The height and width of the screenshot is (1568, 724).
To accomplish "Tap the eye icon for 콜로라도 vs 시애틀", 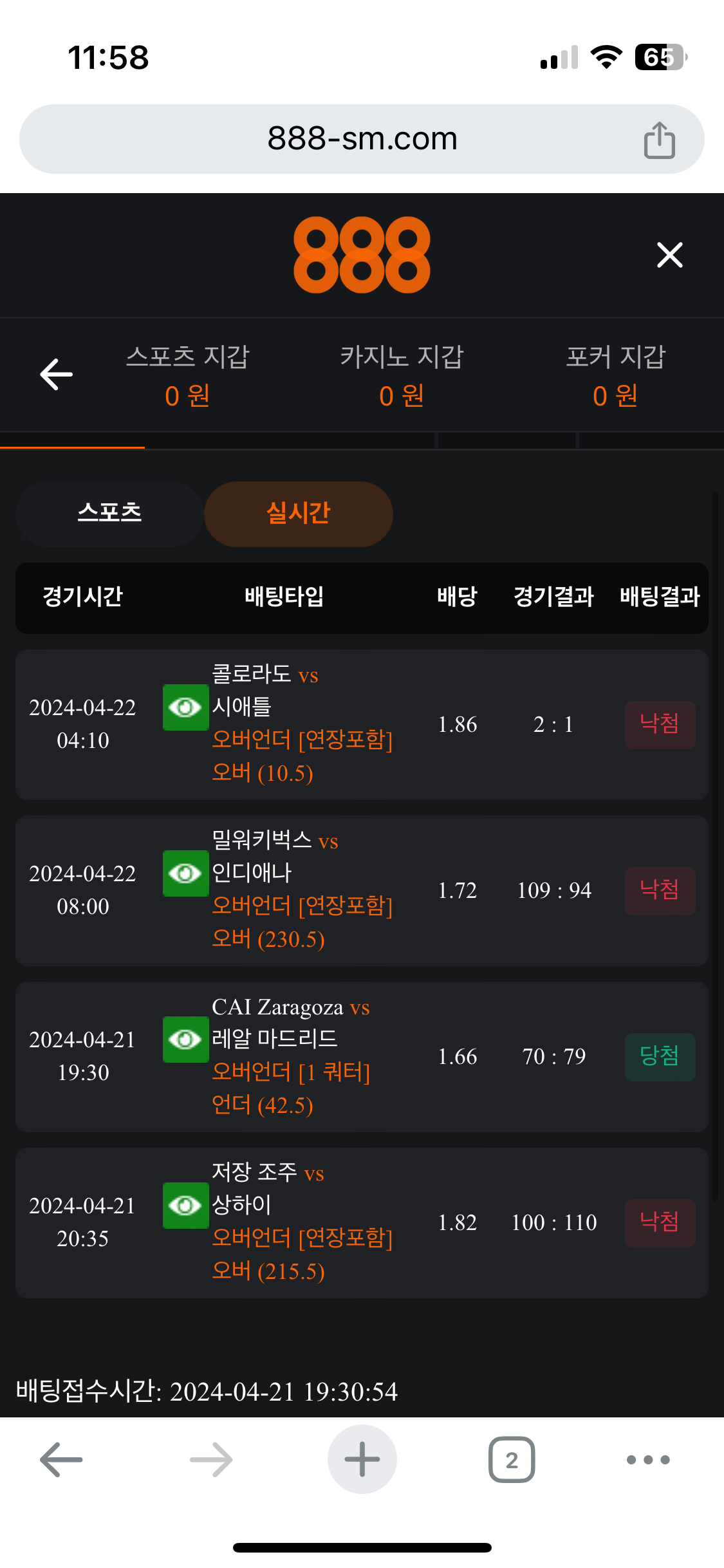I will 185,707.
